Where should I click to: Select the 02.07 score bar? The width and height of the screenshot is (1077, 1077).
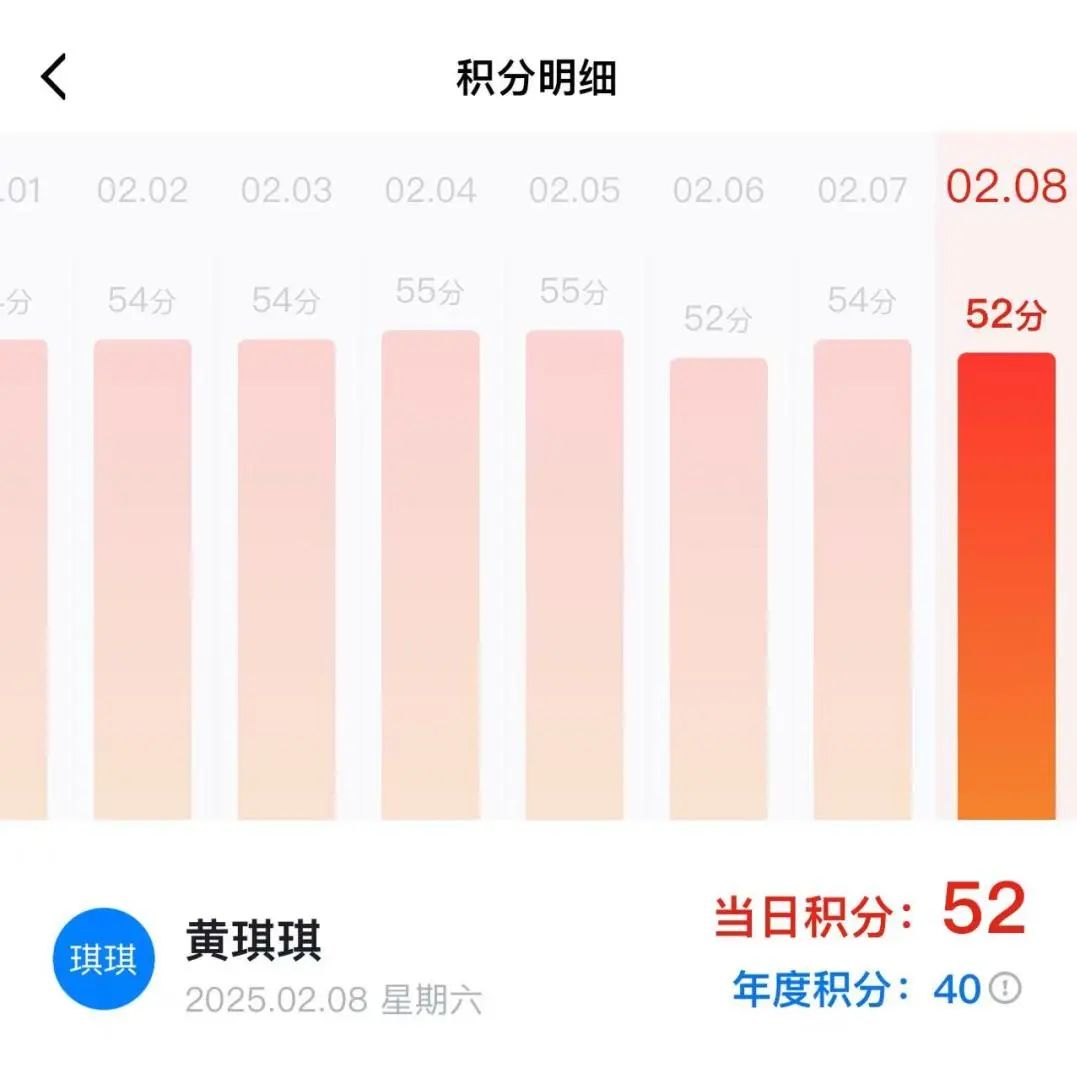click(862, 580)
